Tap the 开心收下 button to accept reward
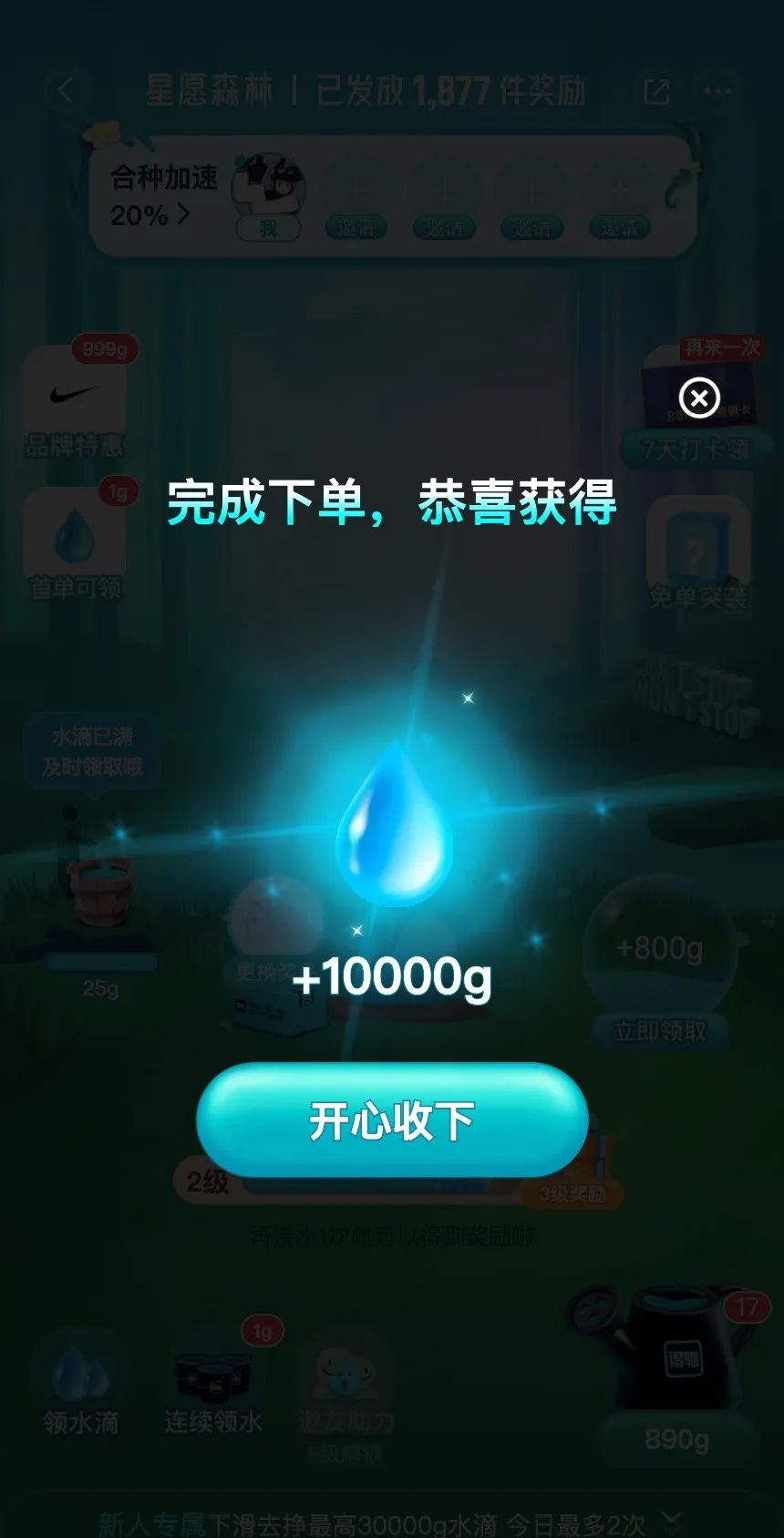 (x=392, y=1120)
